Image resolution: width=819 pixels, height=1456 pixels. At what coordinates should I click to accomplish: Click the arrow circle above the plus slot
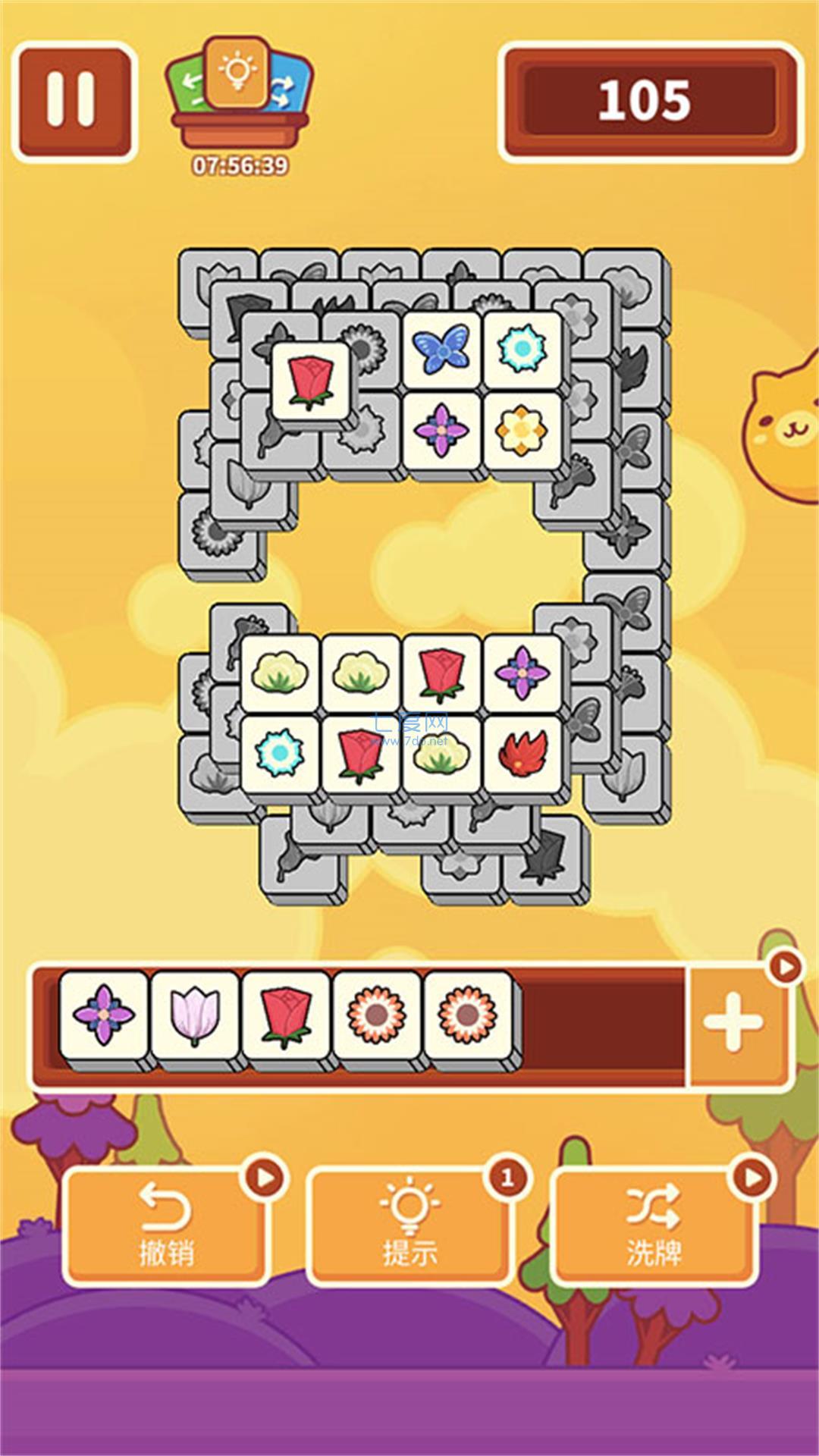pos(785,968)
